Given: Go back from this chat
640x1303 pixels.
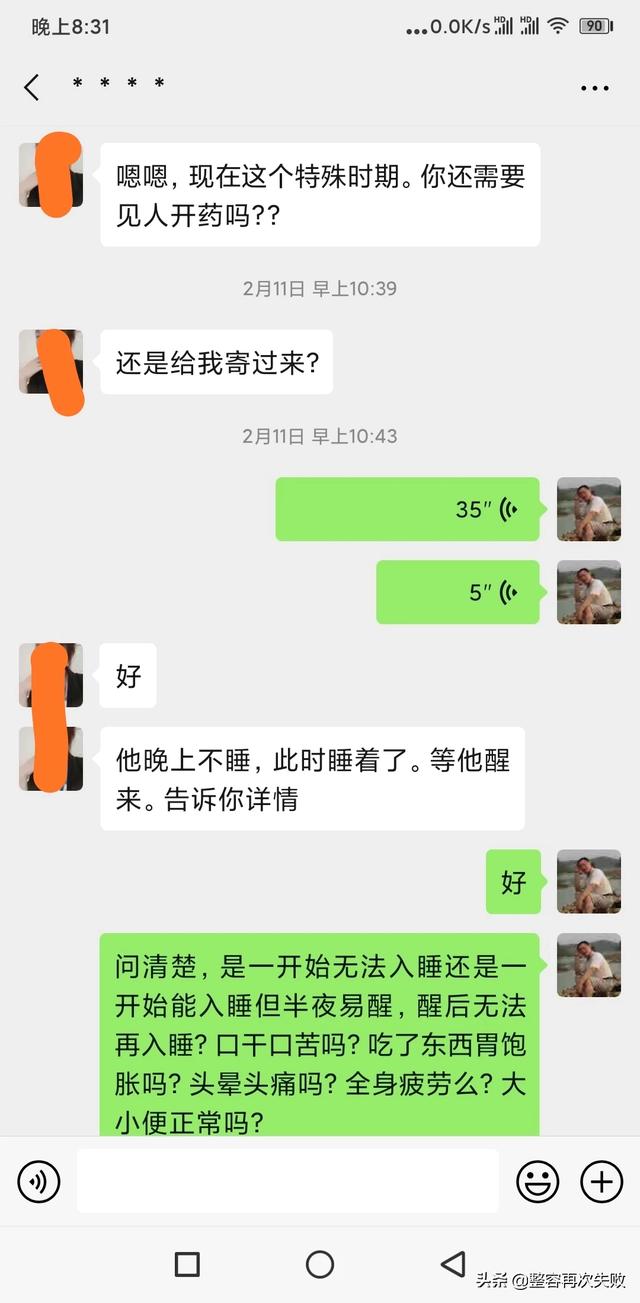Looking at the screenshot, I should point(32,87).
